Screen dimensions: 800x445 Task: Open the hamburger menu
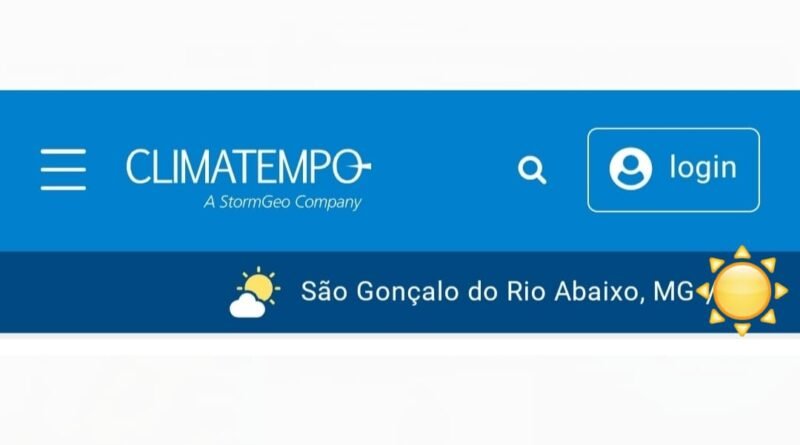63,170
